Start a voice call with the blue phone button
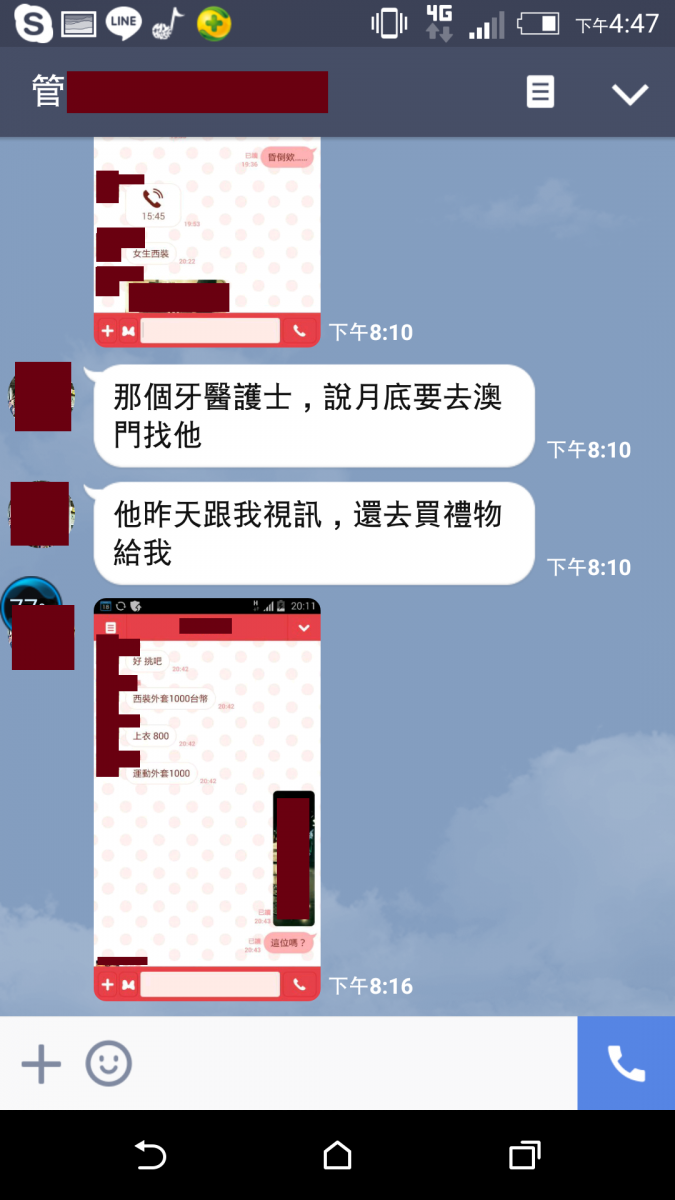 (626, 1064)
